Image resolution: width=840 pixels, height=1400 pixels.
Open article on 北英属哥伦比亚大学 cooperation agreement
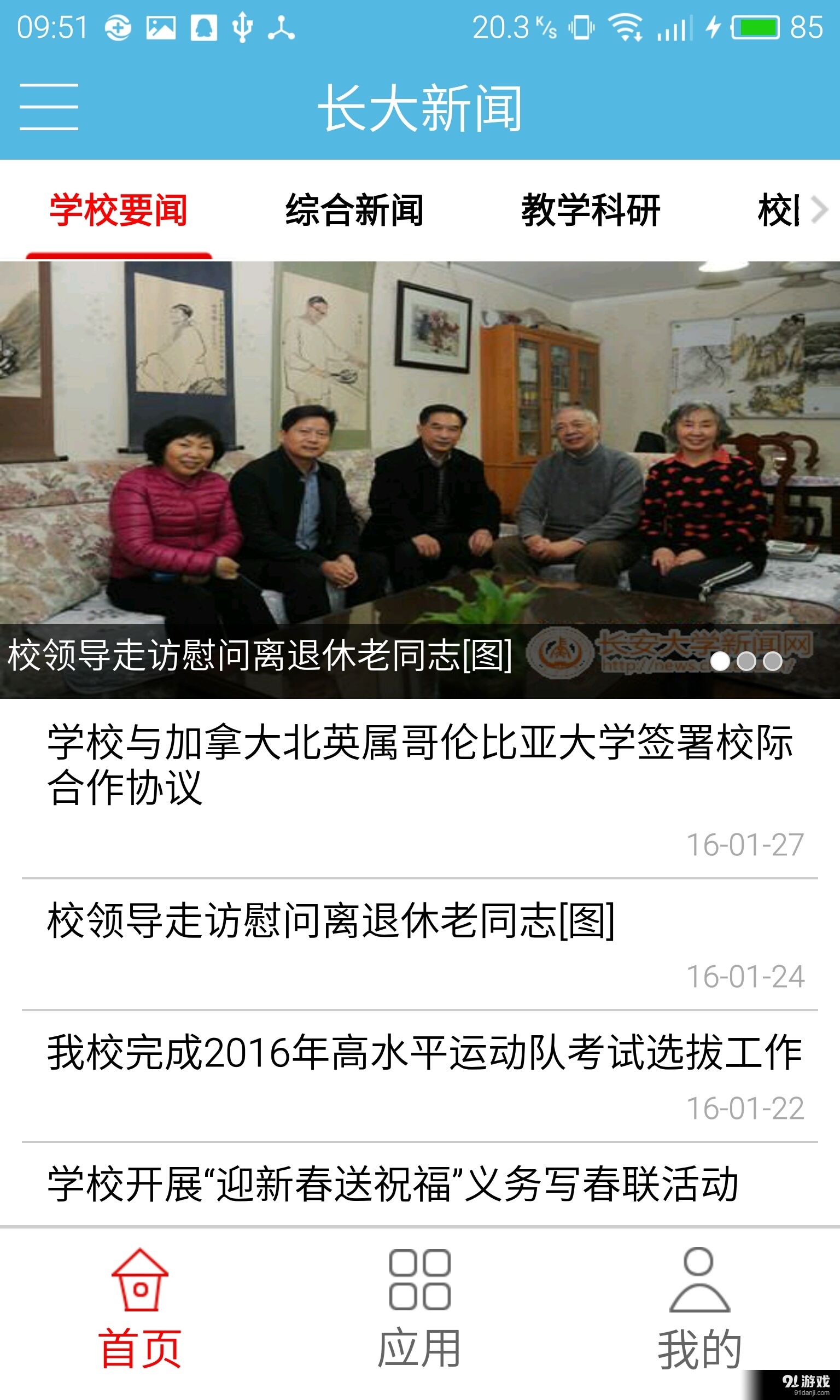pos(419,765)
